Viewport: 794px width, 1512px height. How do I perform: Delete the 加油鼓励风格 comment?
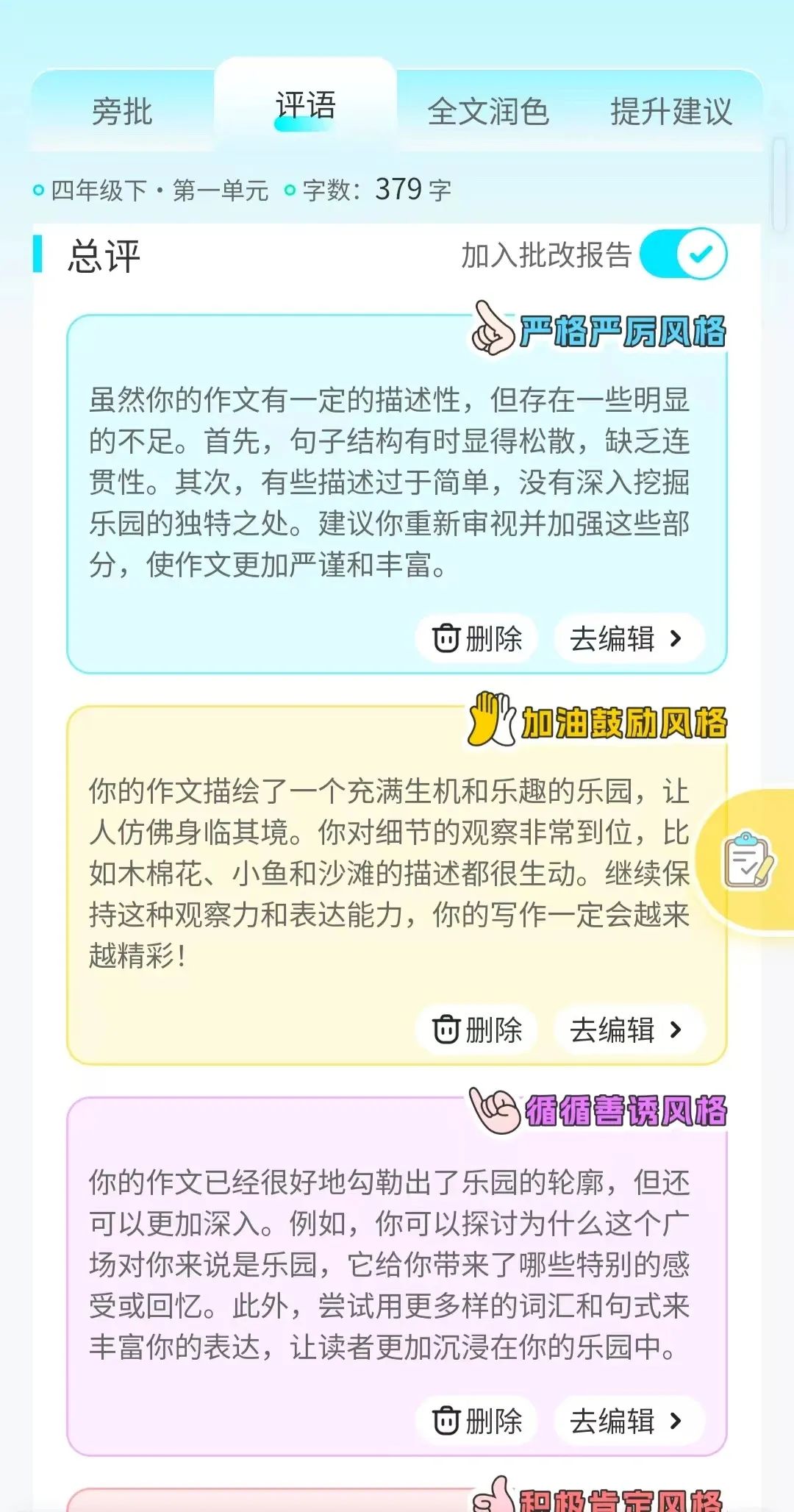(477, 1029)
